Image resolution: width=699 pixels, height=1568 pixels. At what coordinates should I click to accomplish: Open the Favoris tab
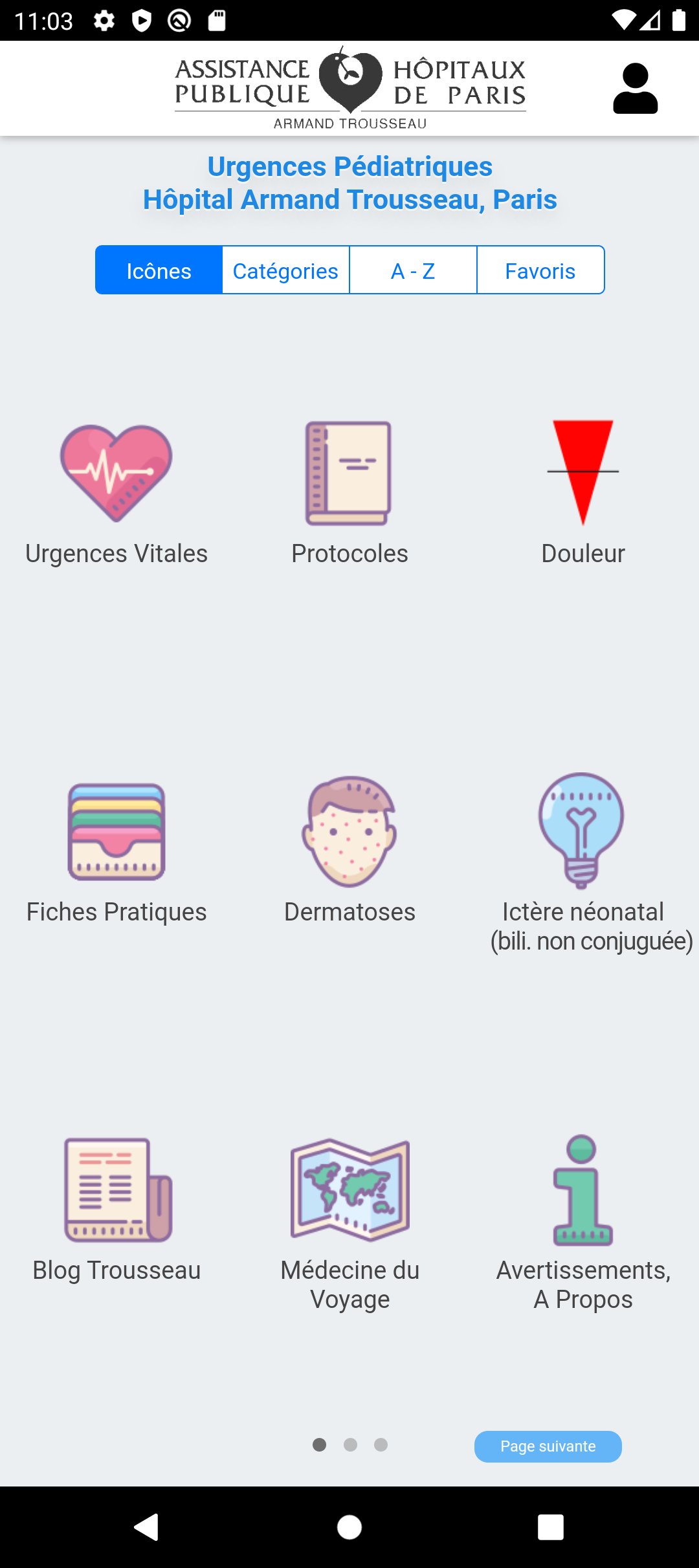click(x=540, y=270)
